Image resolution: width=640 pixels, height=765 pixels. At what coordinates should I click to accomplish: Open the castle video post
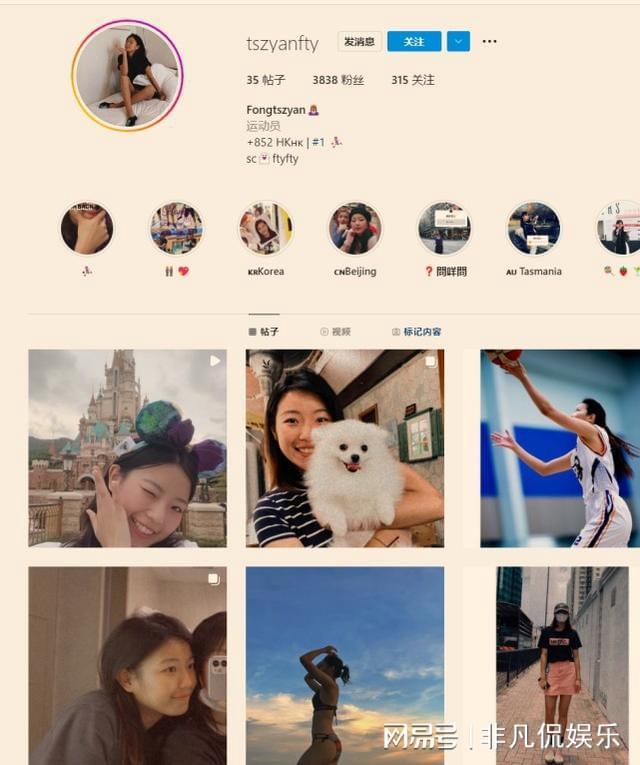(x=127, y=448)
